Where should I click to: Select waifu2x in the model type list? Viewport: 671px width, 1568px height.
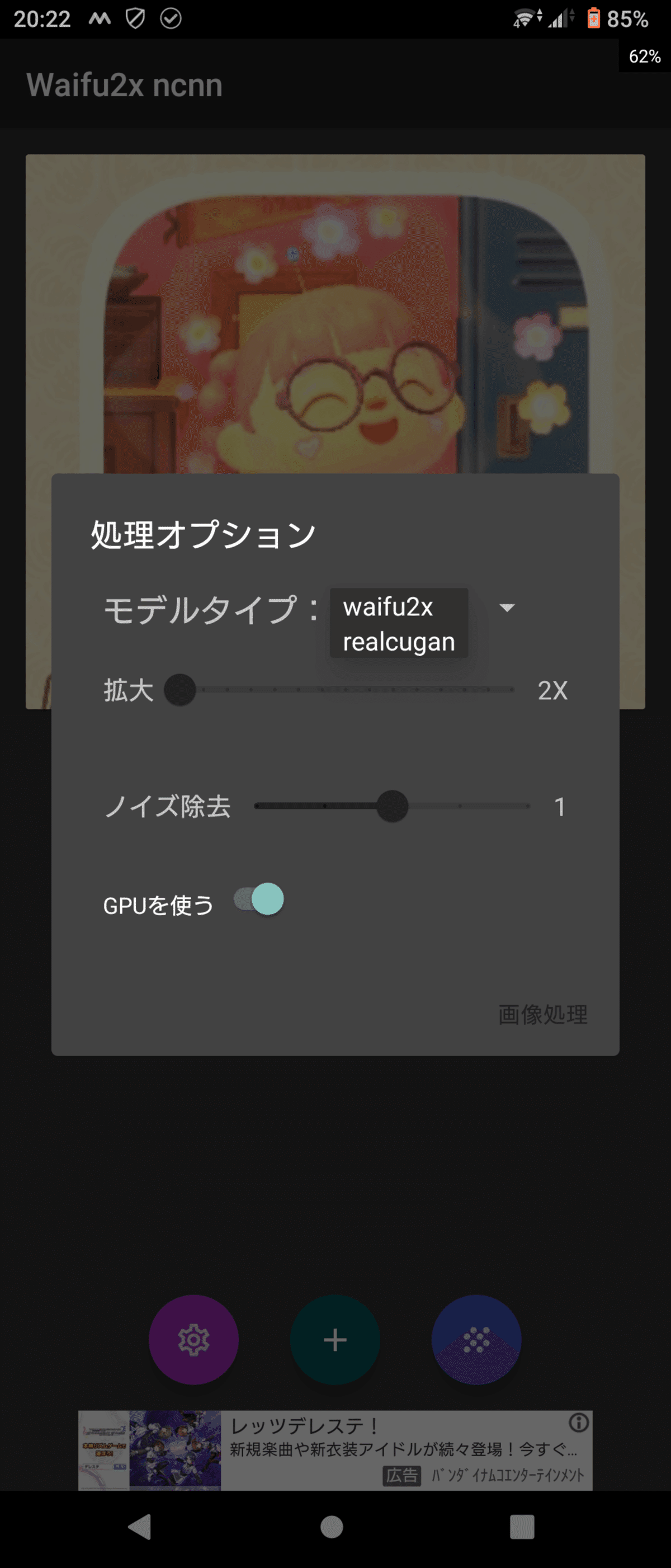tap(388, 607)
